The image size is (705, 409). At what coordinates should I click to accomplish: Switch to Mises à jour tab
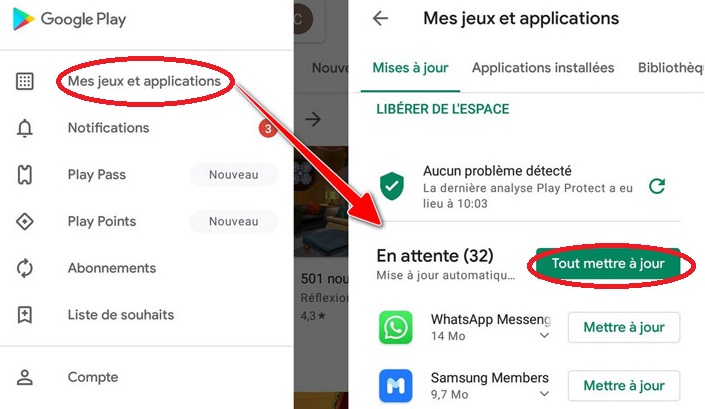(410, 68)
